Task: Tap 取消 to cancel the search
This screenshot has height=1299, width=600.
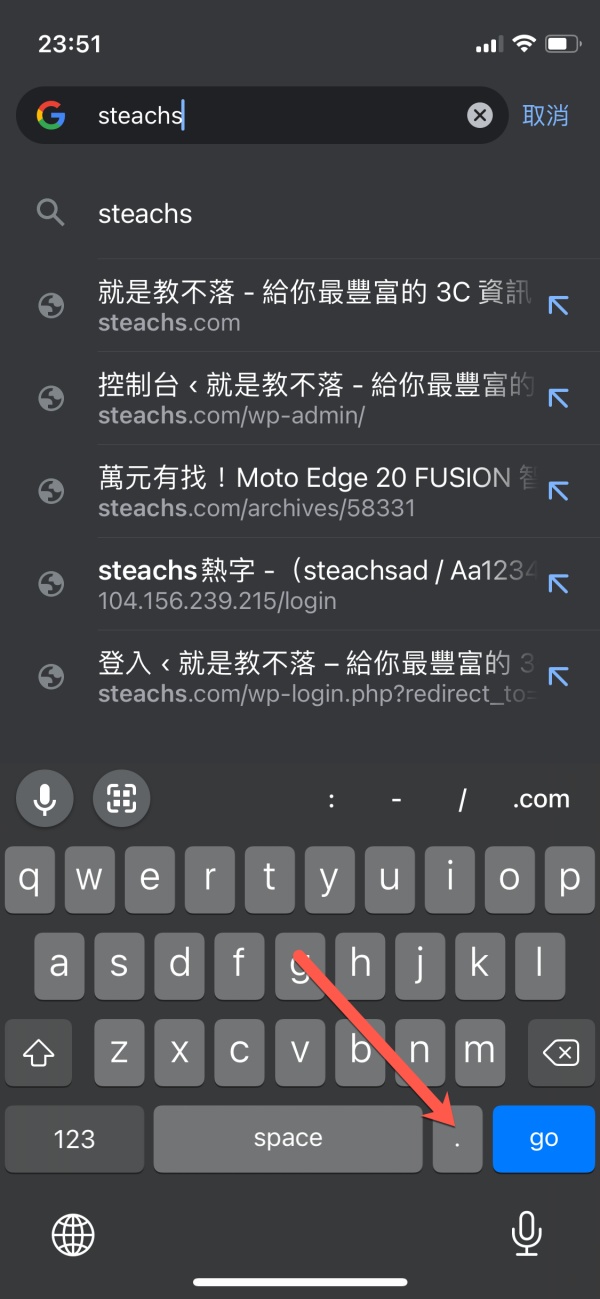Action: 545,116
